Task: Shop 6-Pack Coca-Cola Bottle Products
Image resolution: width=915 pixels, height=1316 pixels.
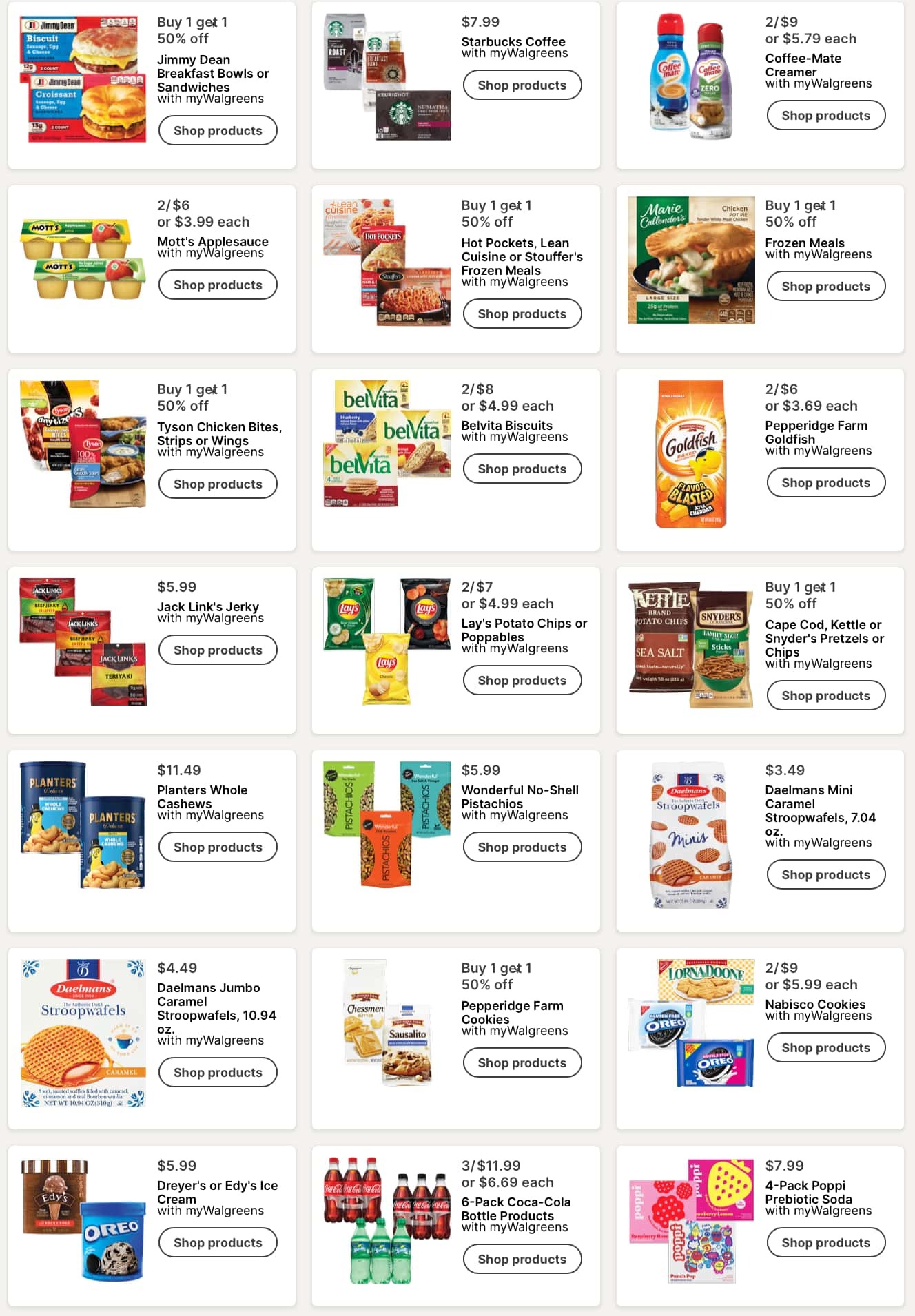Action: click(522, 1260)
